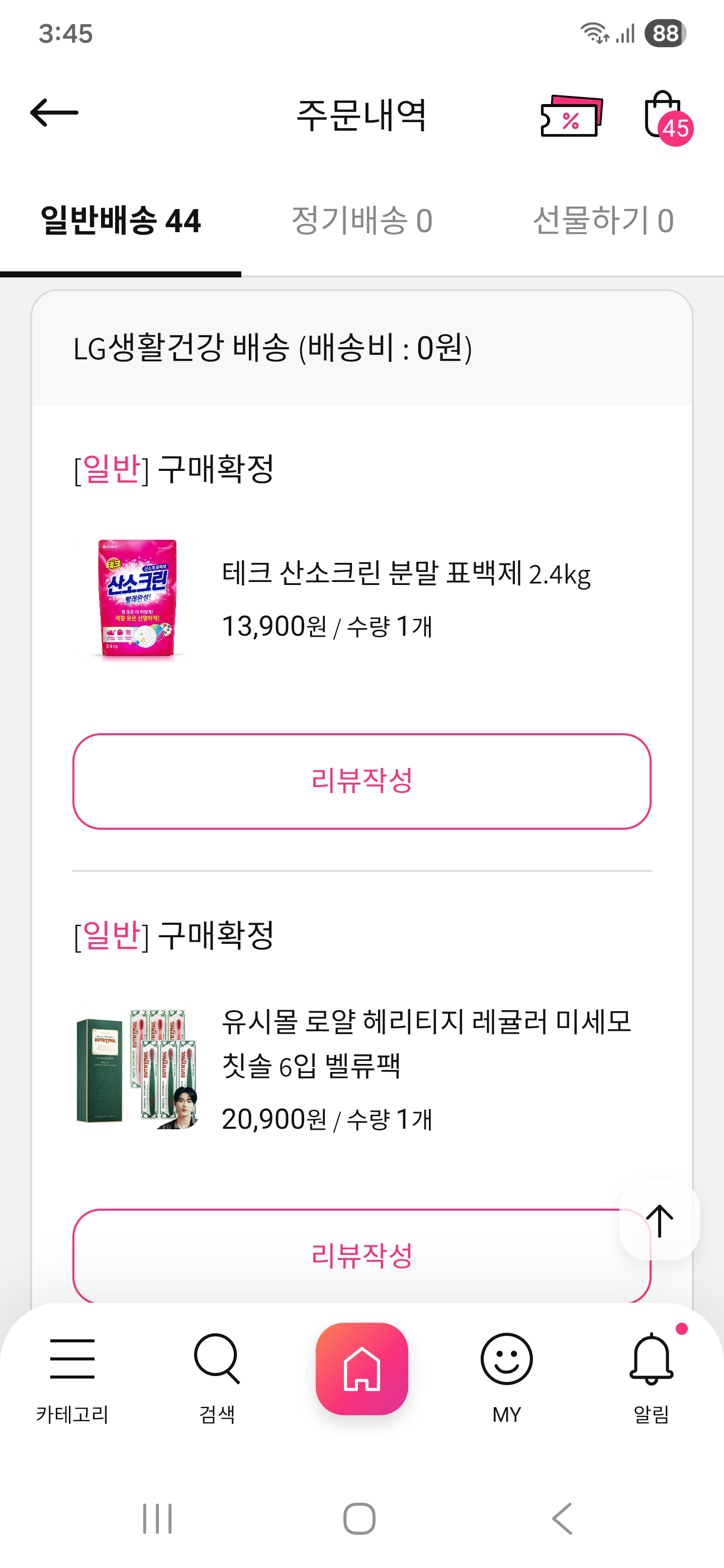This screenshot has width=724, height=1568.
Task: Switch to the 선물하기 0 tab
Action: click(x=603, y=220)
